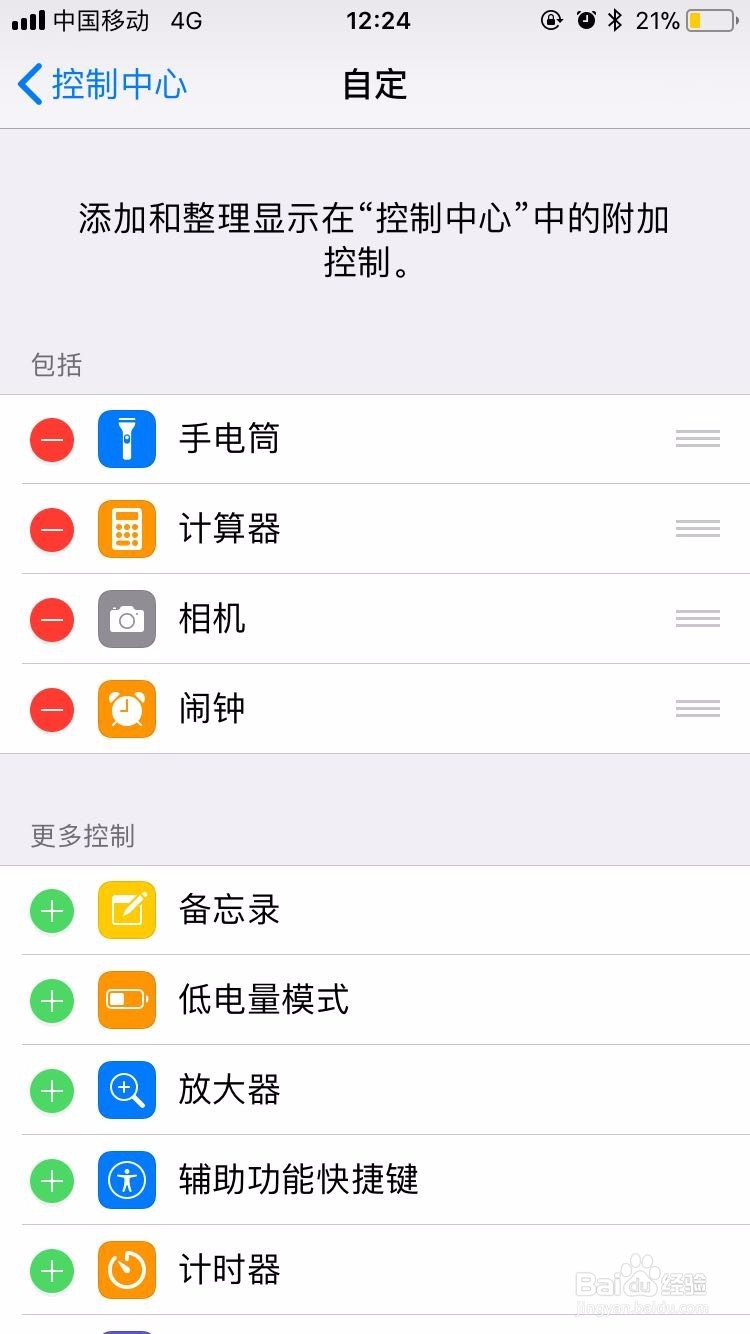Add 放大器 using its green plus
Viewport: 750px width, 1334px height.
click(x=51, y=1090)
